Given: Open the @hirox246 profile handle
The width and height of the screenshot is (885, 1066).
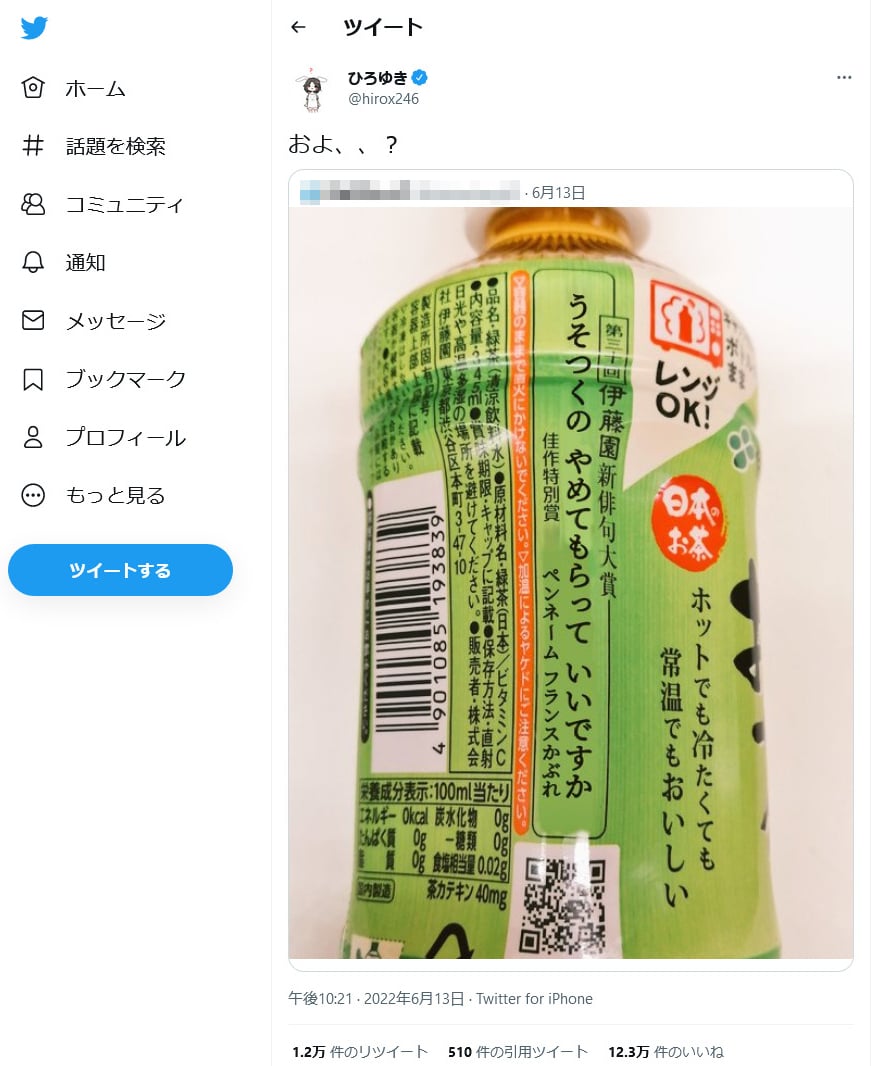Looking at the screenshot, I should coord(383,99).
